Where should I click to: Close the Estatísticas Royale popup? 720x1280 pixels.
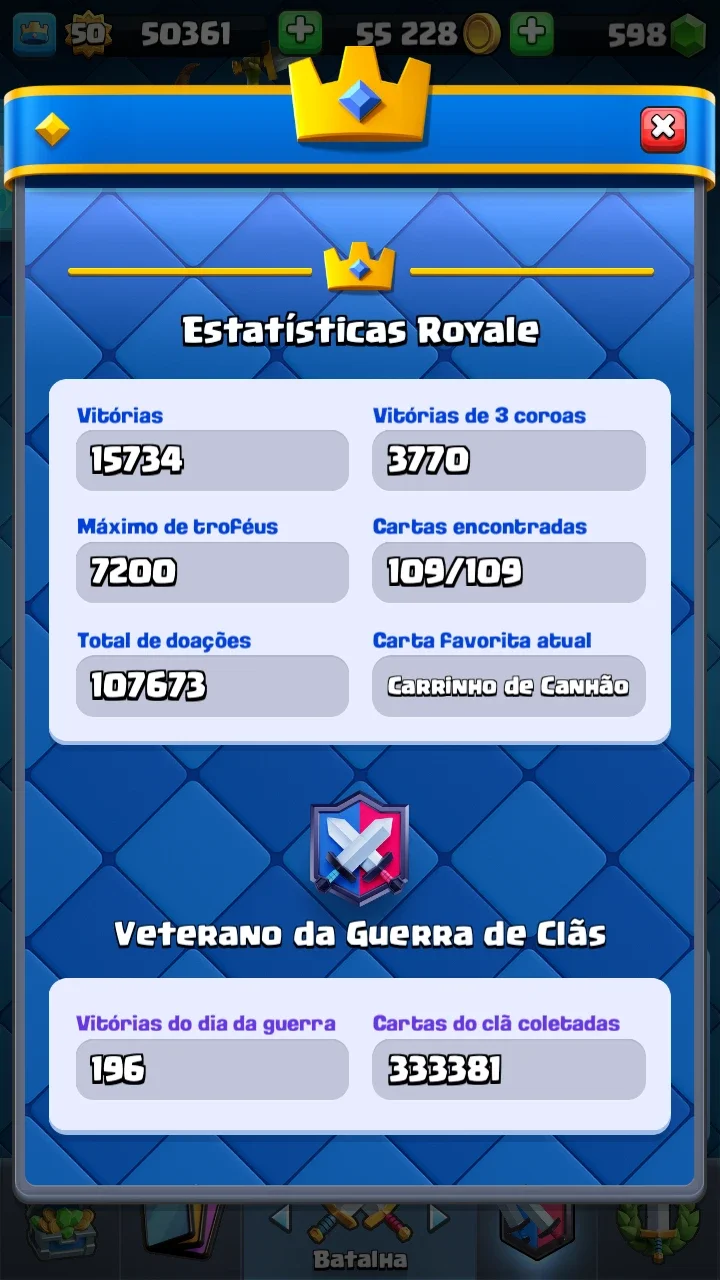(663, 129)
